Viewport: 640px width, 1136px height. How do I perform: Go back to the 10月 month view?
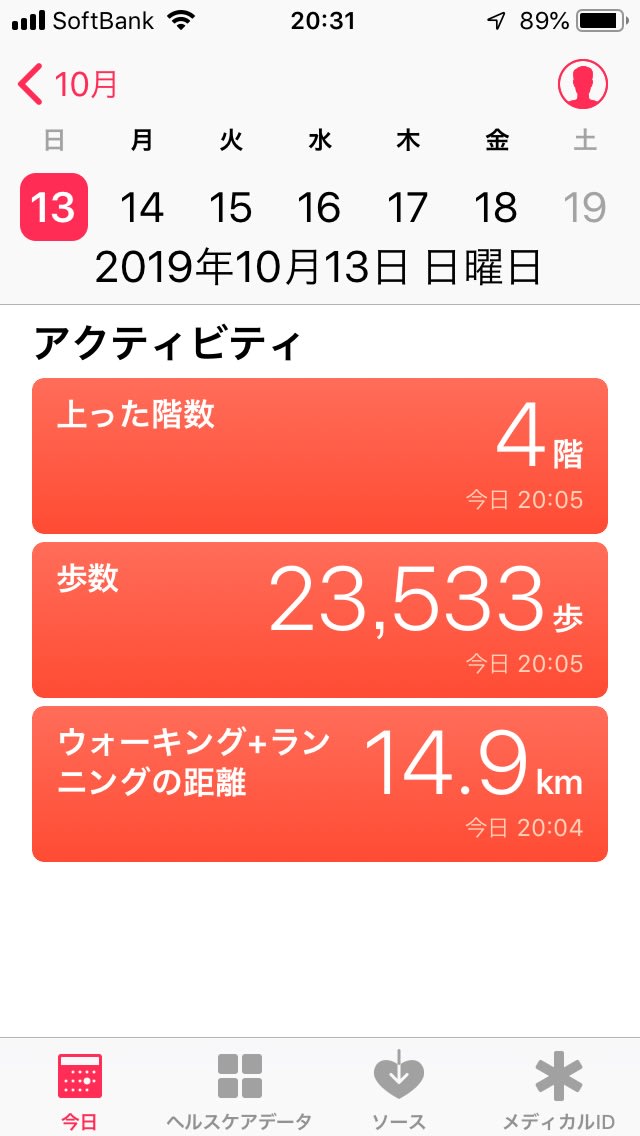click(x=67, y=84)
